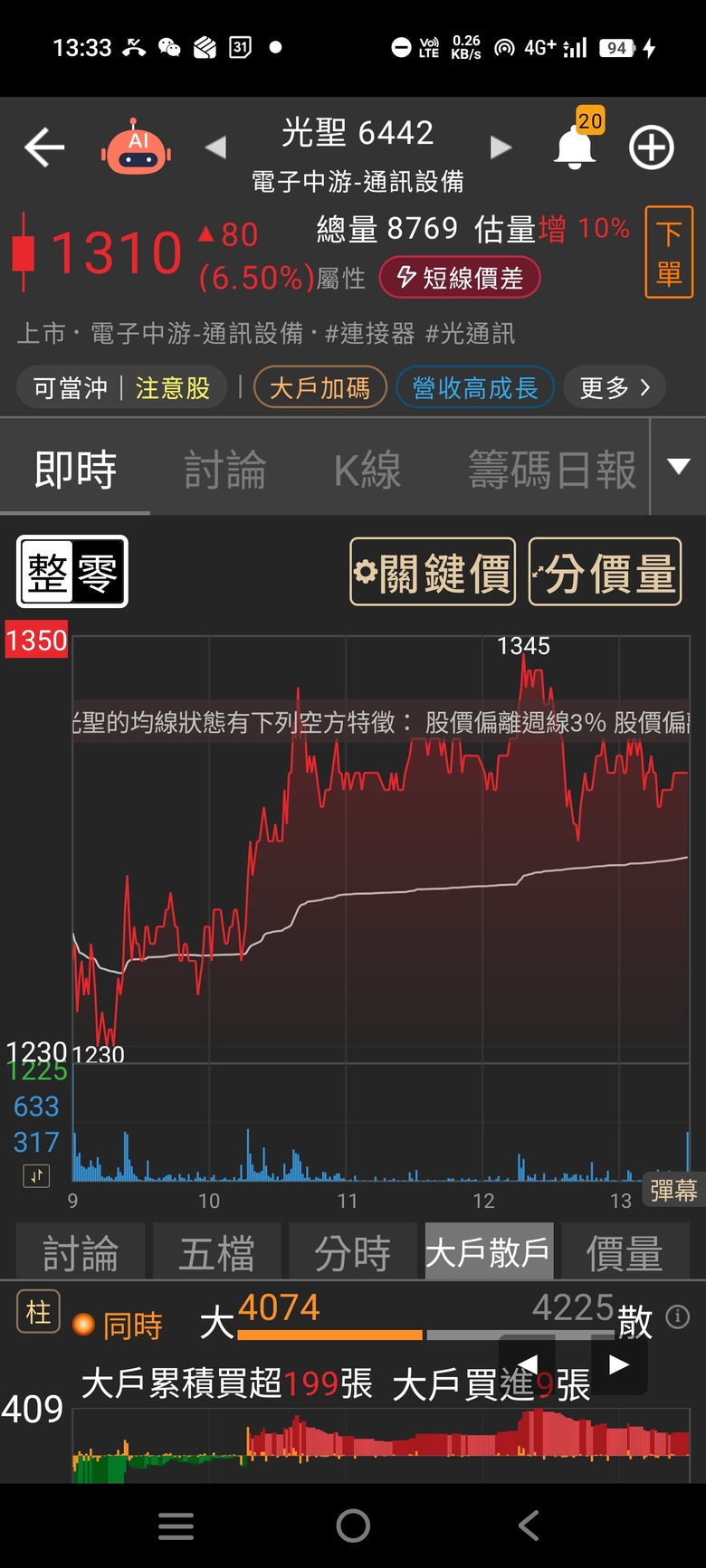Image resolution: width=706 pixels, height=1568 pixels.
Task: Toggle the 整零 lot switch
Action: [72, 571]
